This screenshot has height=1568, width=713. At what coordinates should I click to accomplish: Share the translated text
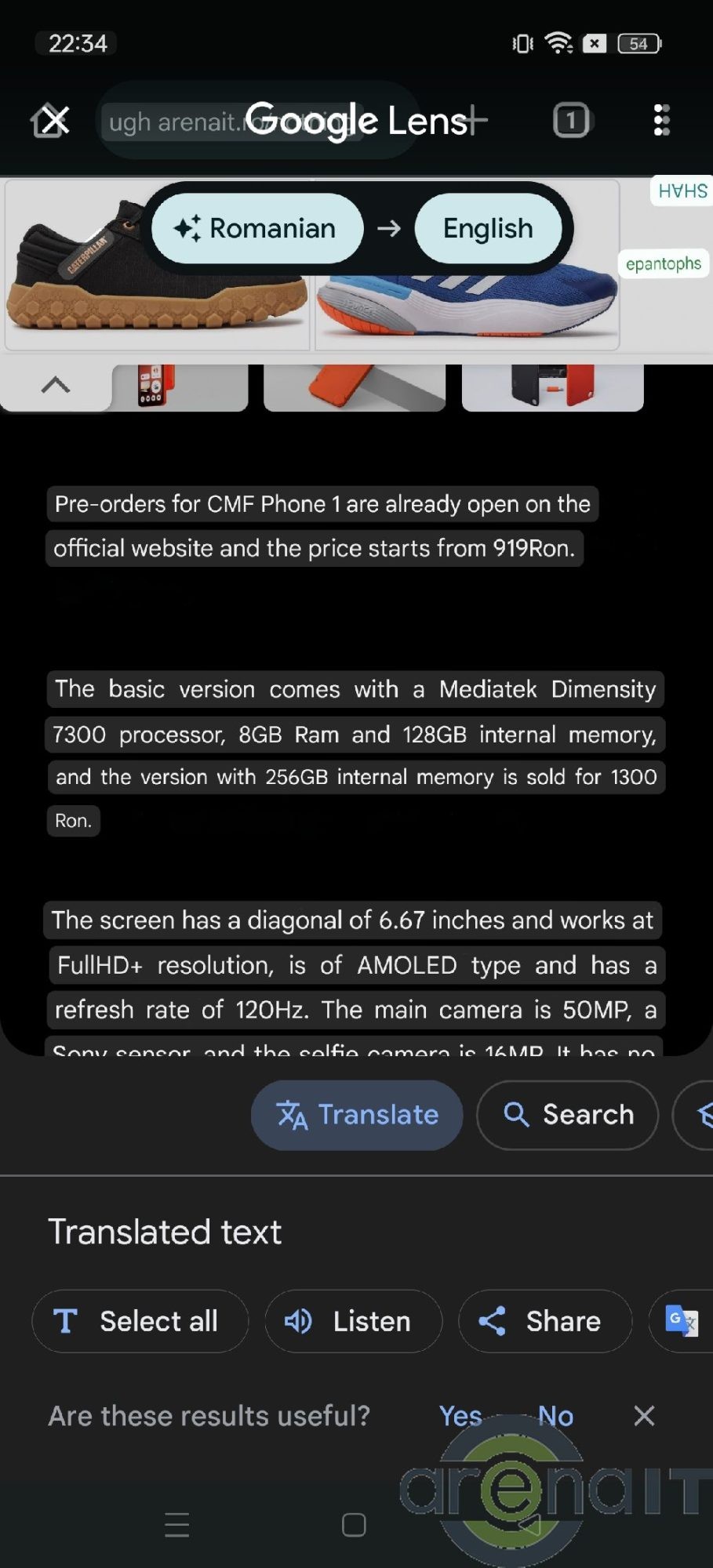[x=544, y=1322]
